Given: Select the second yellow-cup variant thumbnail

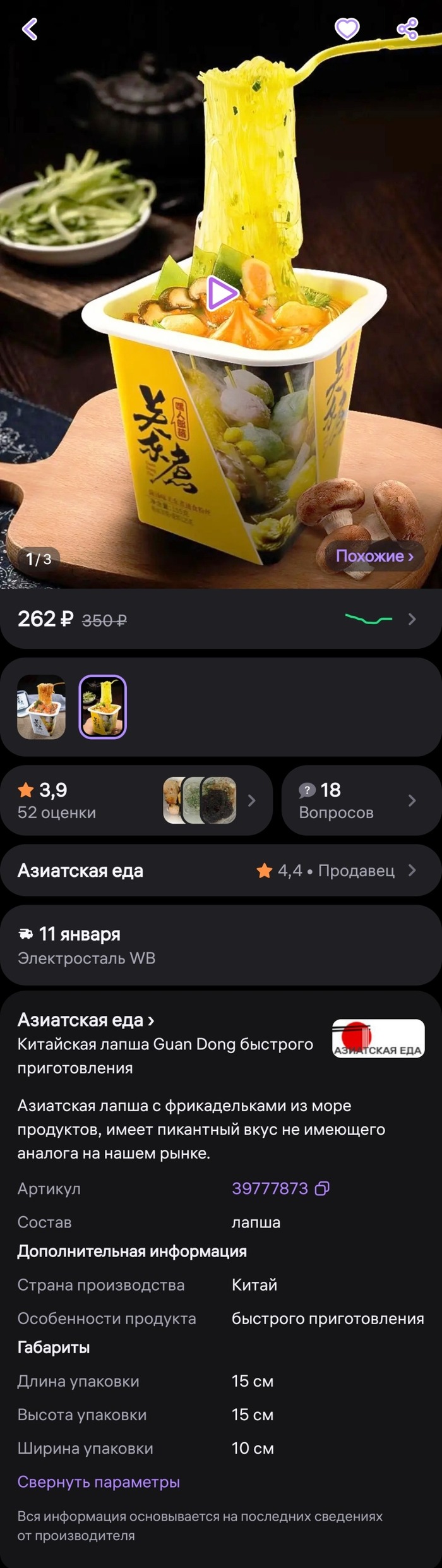Looking at the screenshot, I should 102,707.
